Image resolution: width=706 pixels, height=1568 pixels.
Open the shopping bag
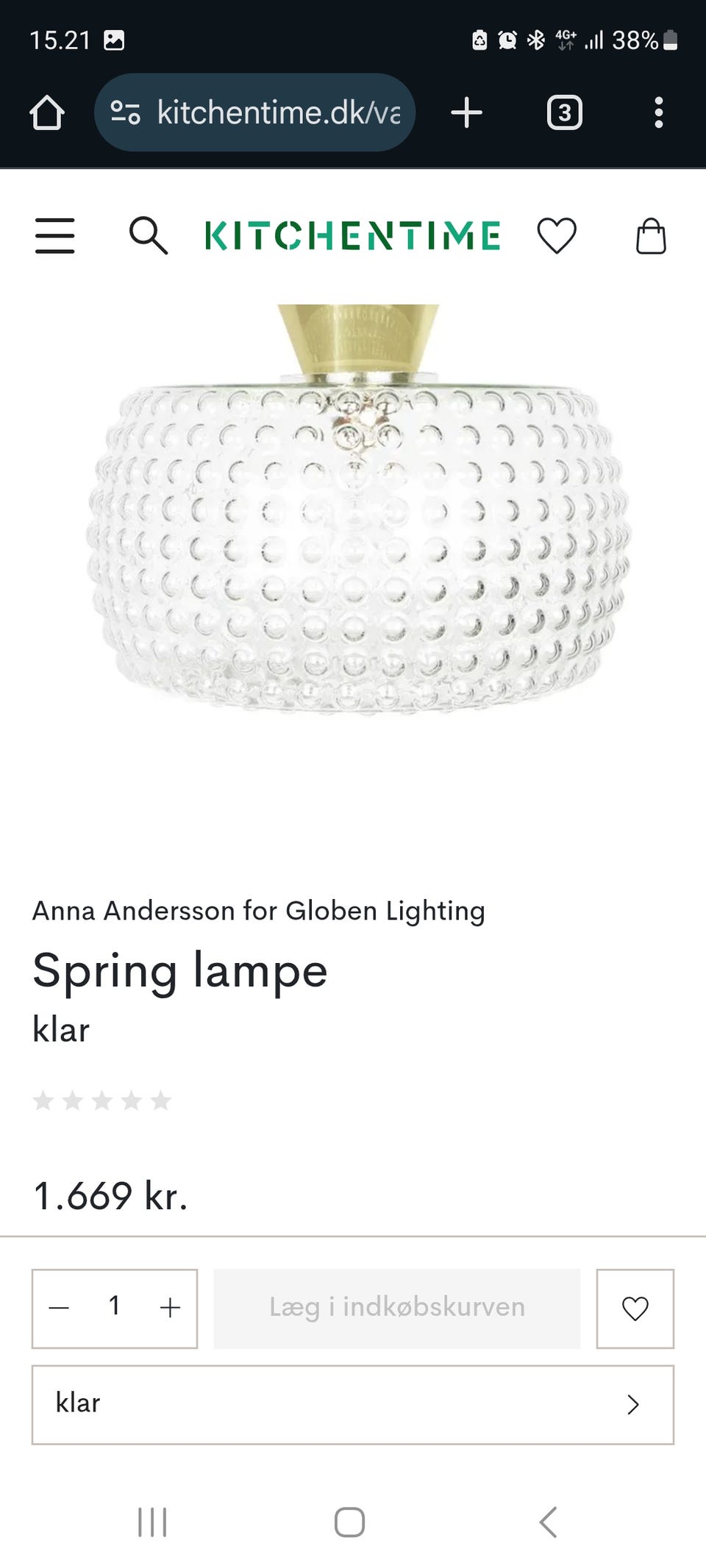(651, 236)
